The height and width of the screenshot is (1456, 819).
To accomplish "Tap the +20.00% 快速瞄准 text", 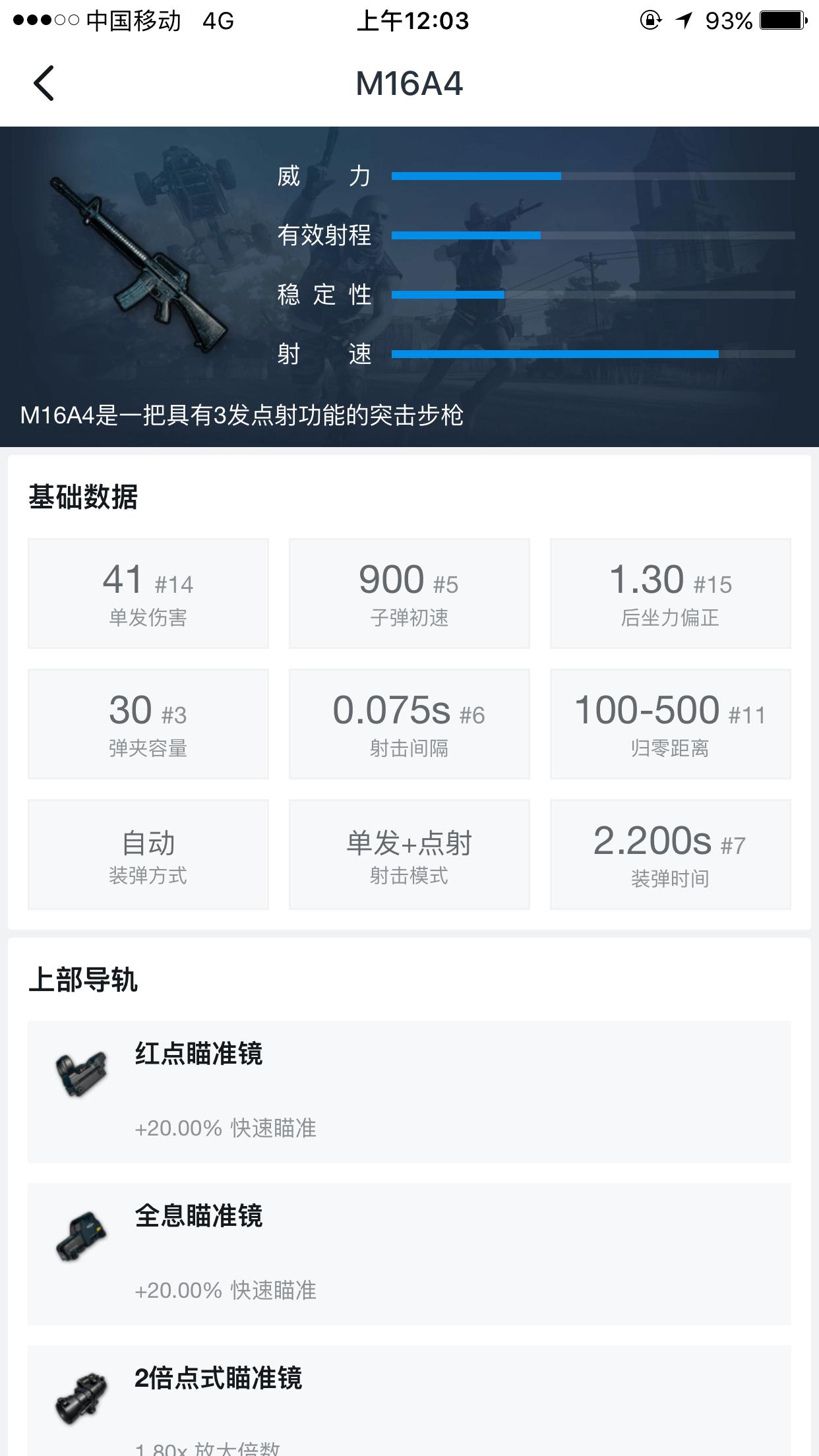I will [x=226, y=1128].
